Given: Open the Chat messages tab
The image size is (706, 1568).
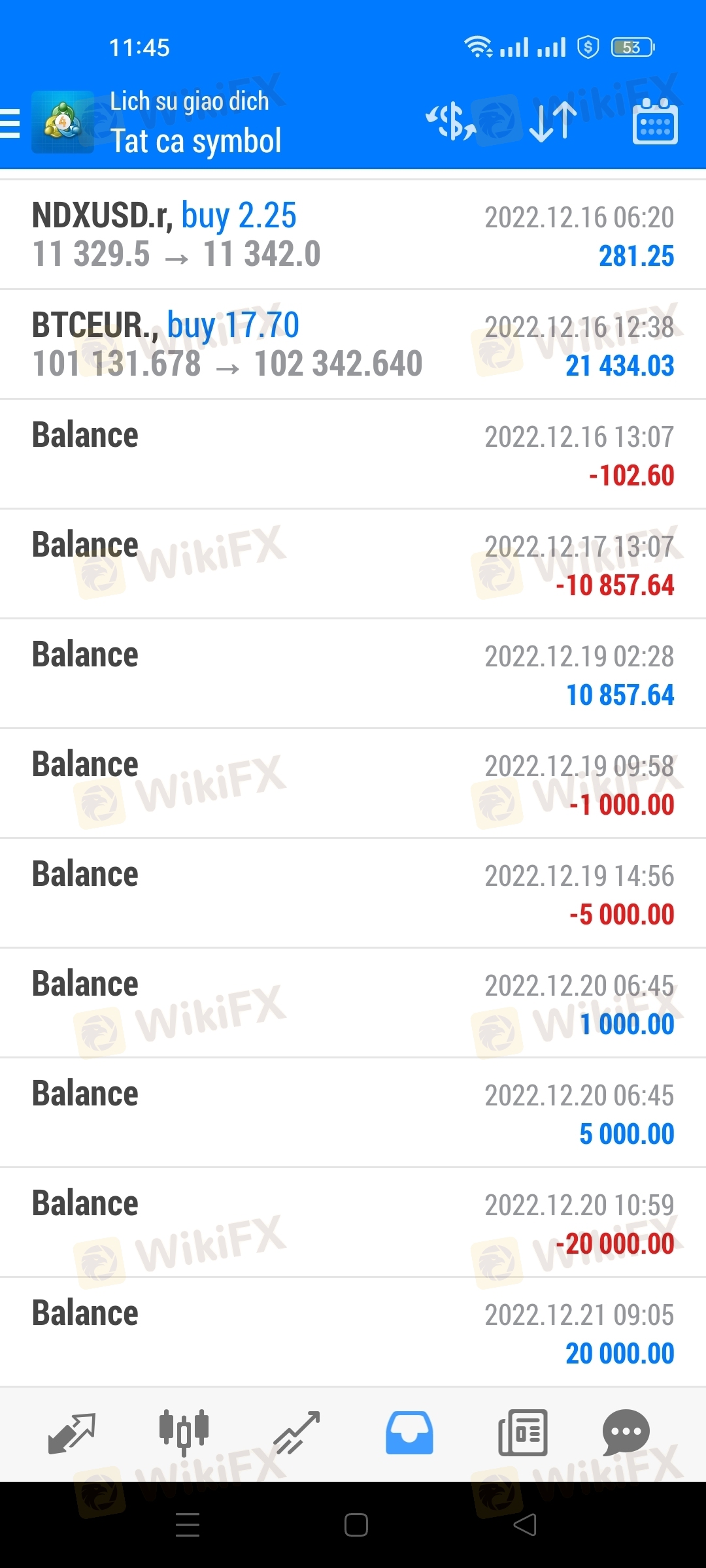Looking at the screenshot, I should coord(626,1433).
